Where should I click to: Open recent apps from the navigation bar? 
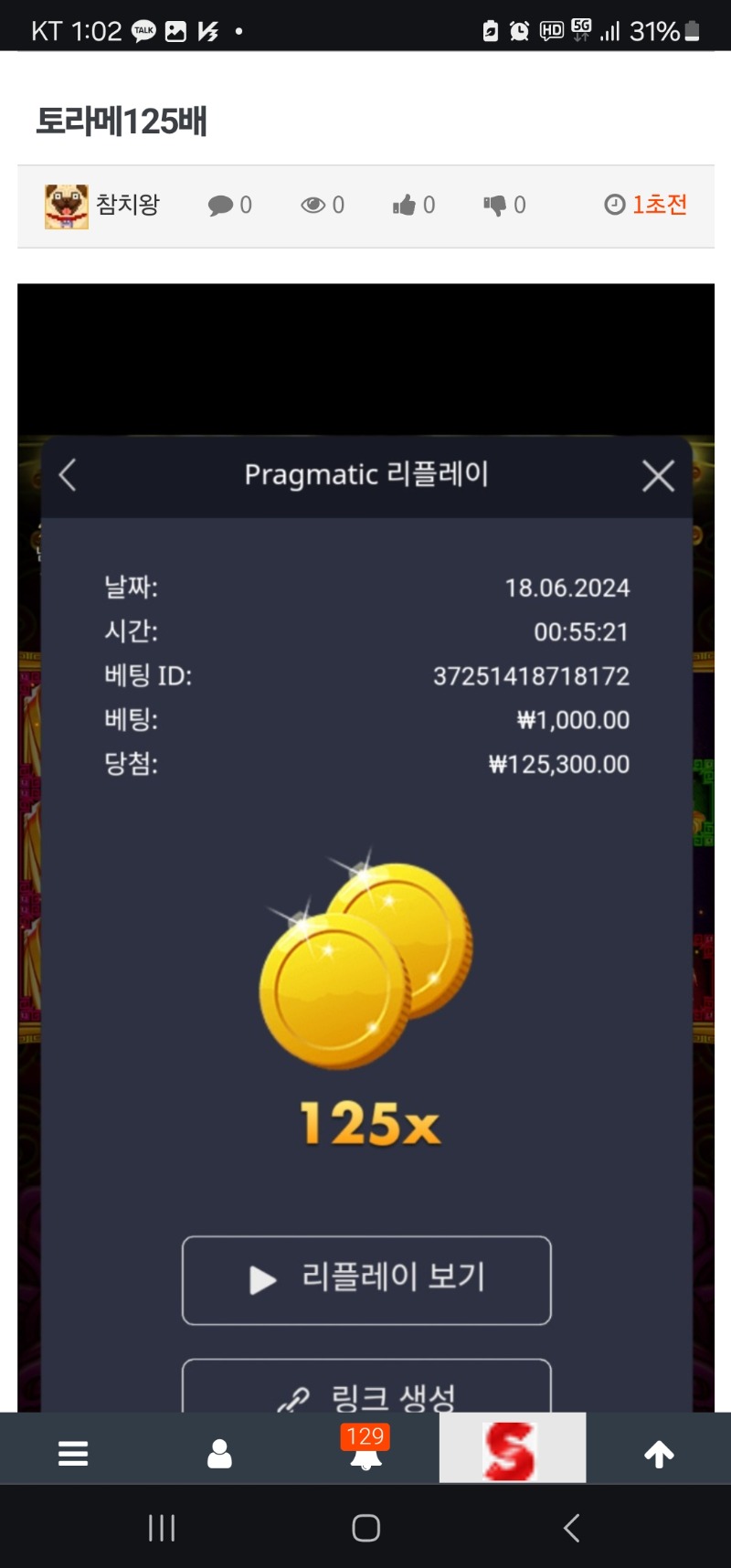tap(162, 1527)
